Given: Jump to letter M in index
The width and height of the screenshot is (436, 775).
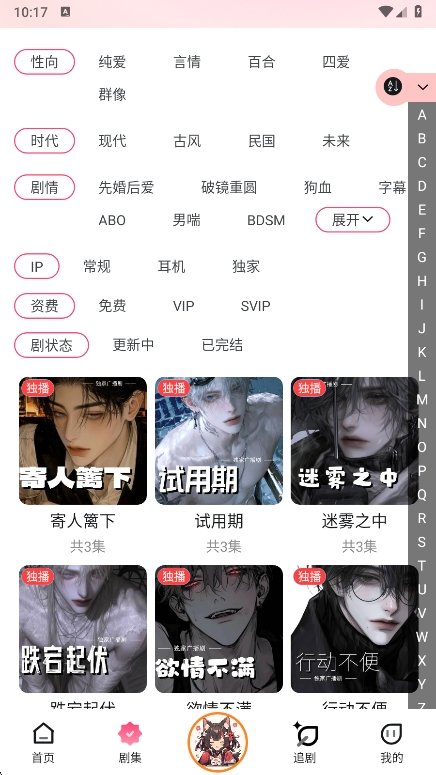Looking at the screenshot, I should click(422, 399).
